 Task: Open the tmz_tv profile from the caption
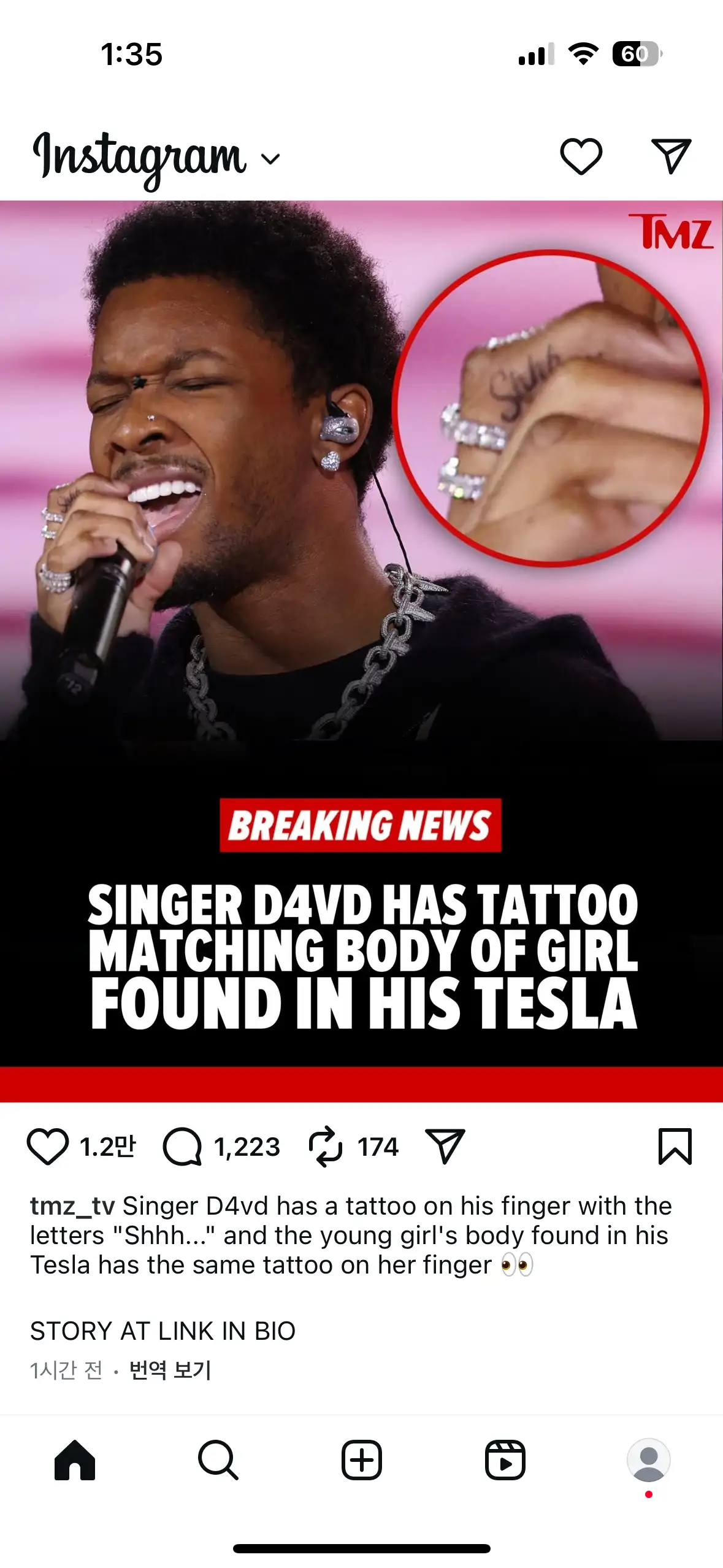click(x=72, y=1206)
